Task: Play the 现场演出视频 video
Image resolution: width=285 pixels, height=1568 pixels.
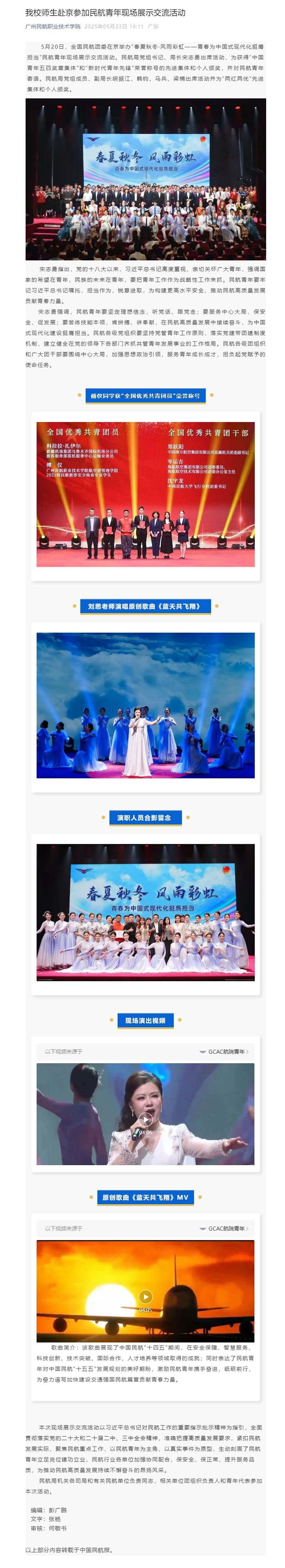Action: pos(145,1120)
